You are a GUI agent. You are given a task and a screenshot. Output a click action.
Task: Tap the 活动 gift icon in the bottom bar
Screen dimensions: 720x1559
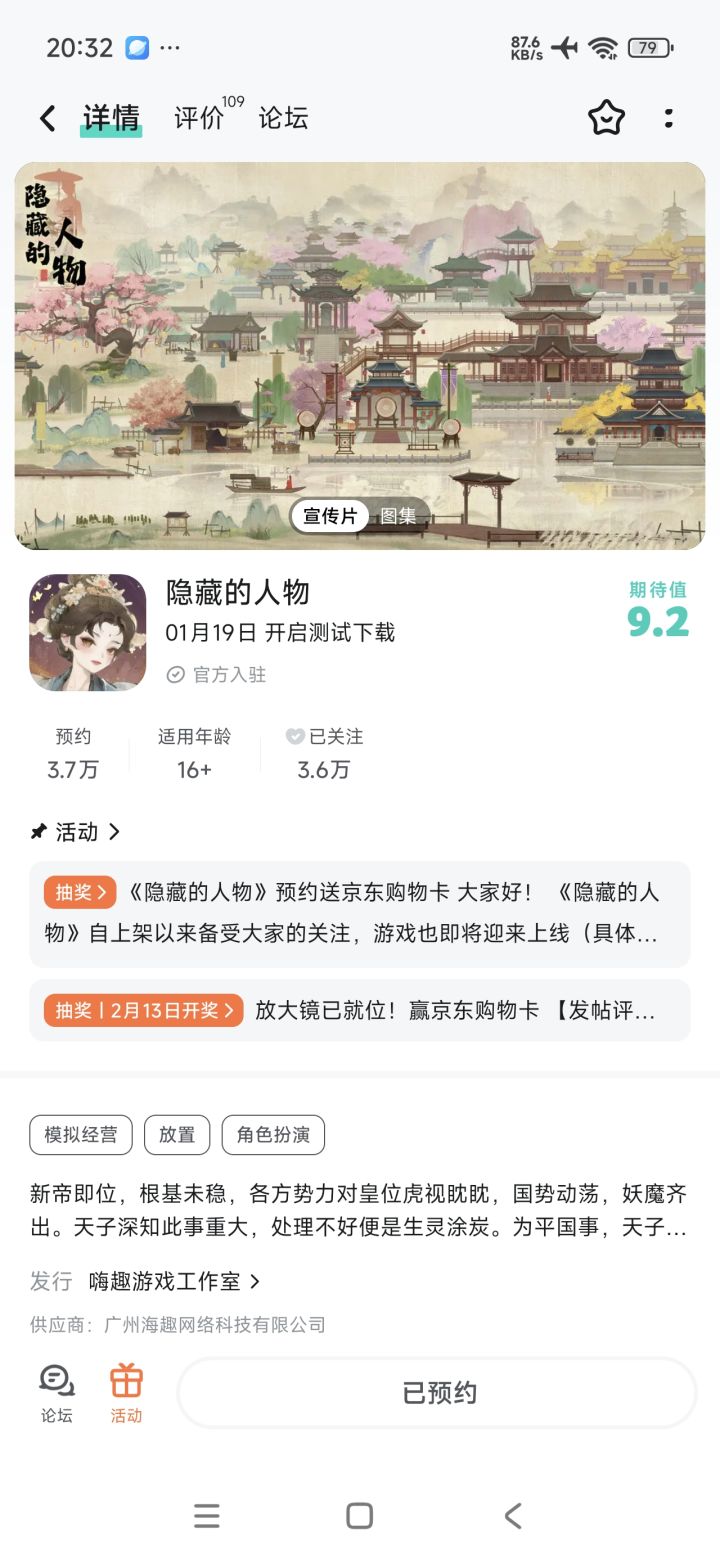pyautogui.click(x=125, y=1392)
